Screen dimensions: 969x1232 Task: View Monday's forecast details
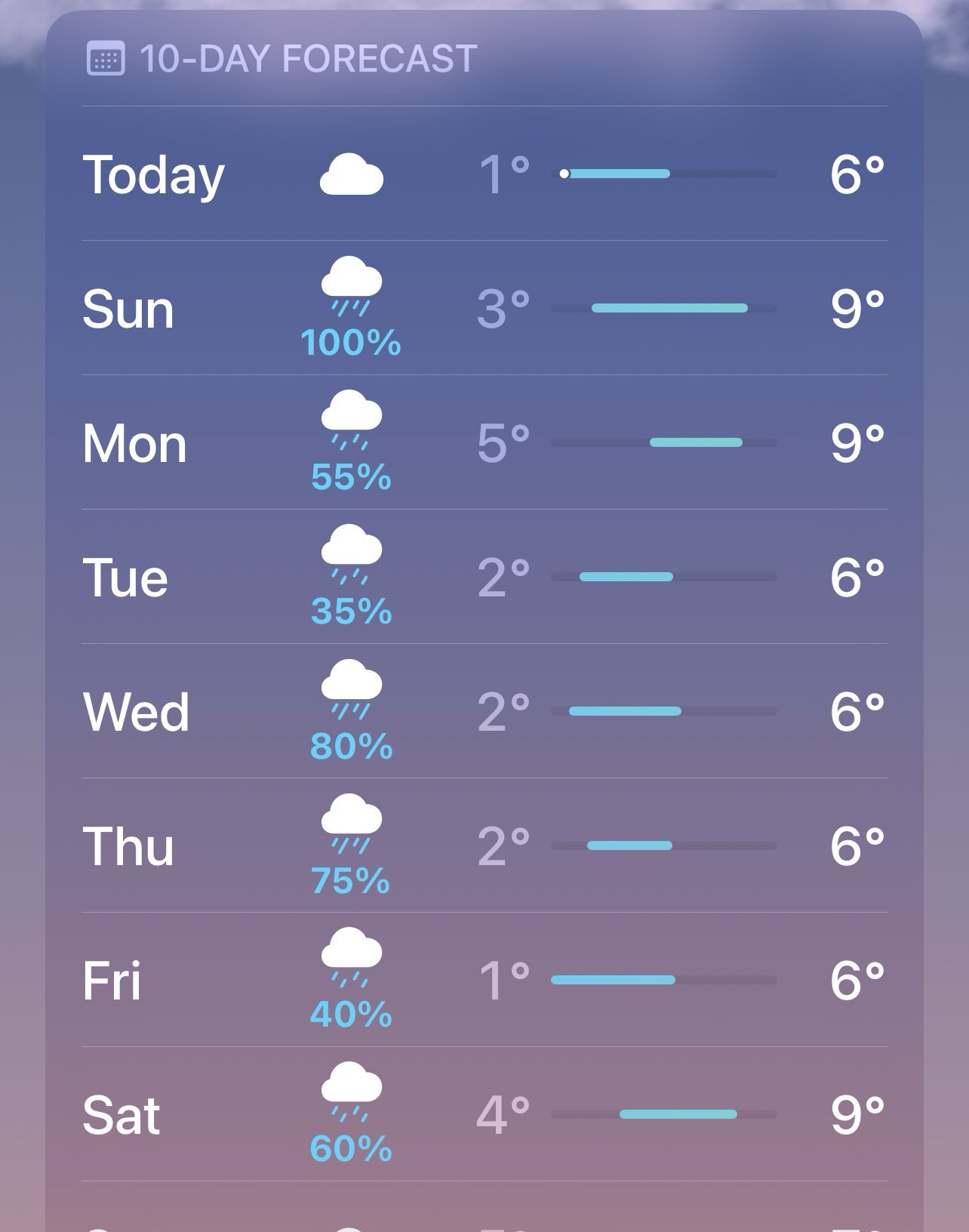coord(483,443)
